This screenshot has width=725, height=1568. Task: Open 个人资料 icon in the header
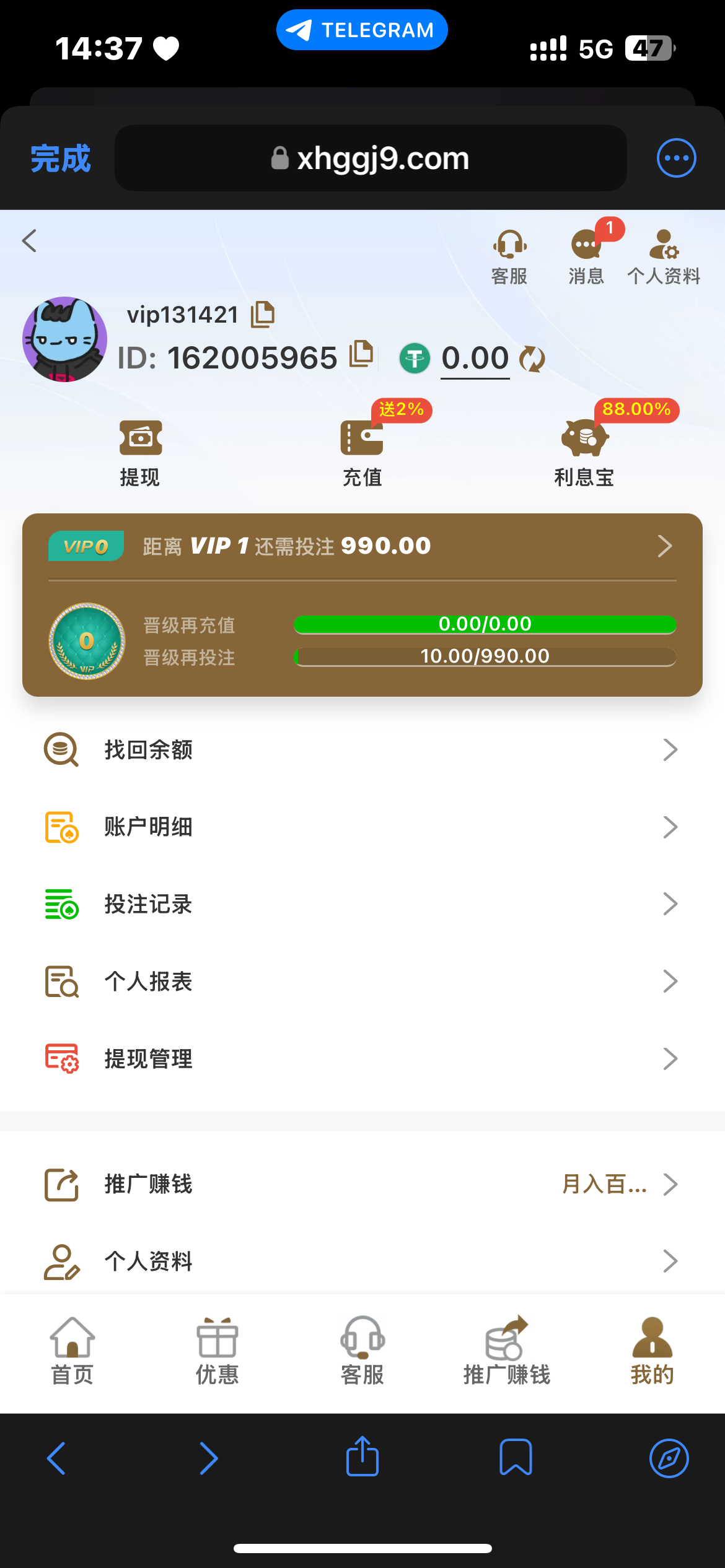(664, 257)
